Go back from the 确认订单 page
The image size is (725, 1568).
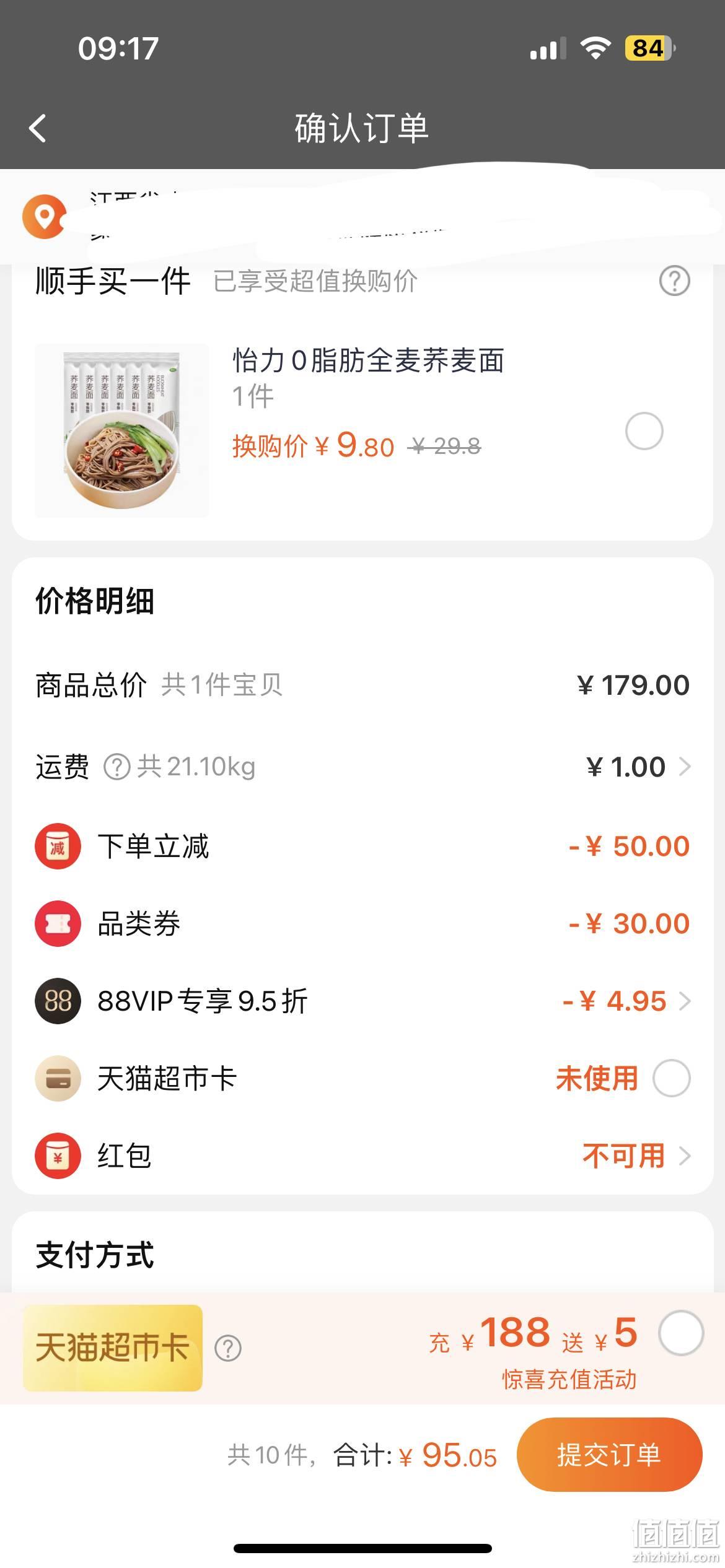(38, 129)
